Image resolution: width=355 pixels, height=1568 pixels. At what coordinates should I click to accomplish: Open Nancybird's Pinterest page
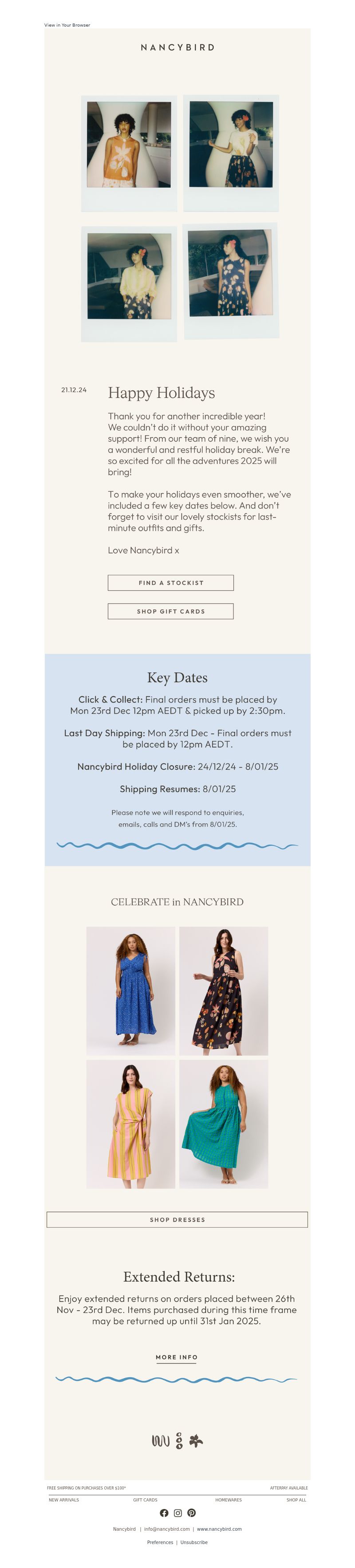click(x=191, y=1513)
